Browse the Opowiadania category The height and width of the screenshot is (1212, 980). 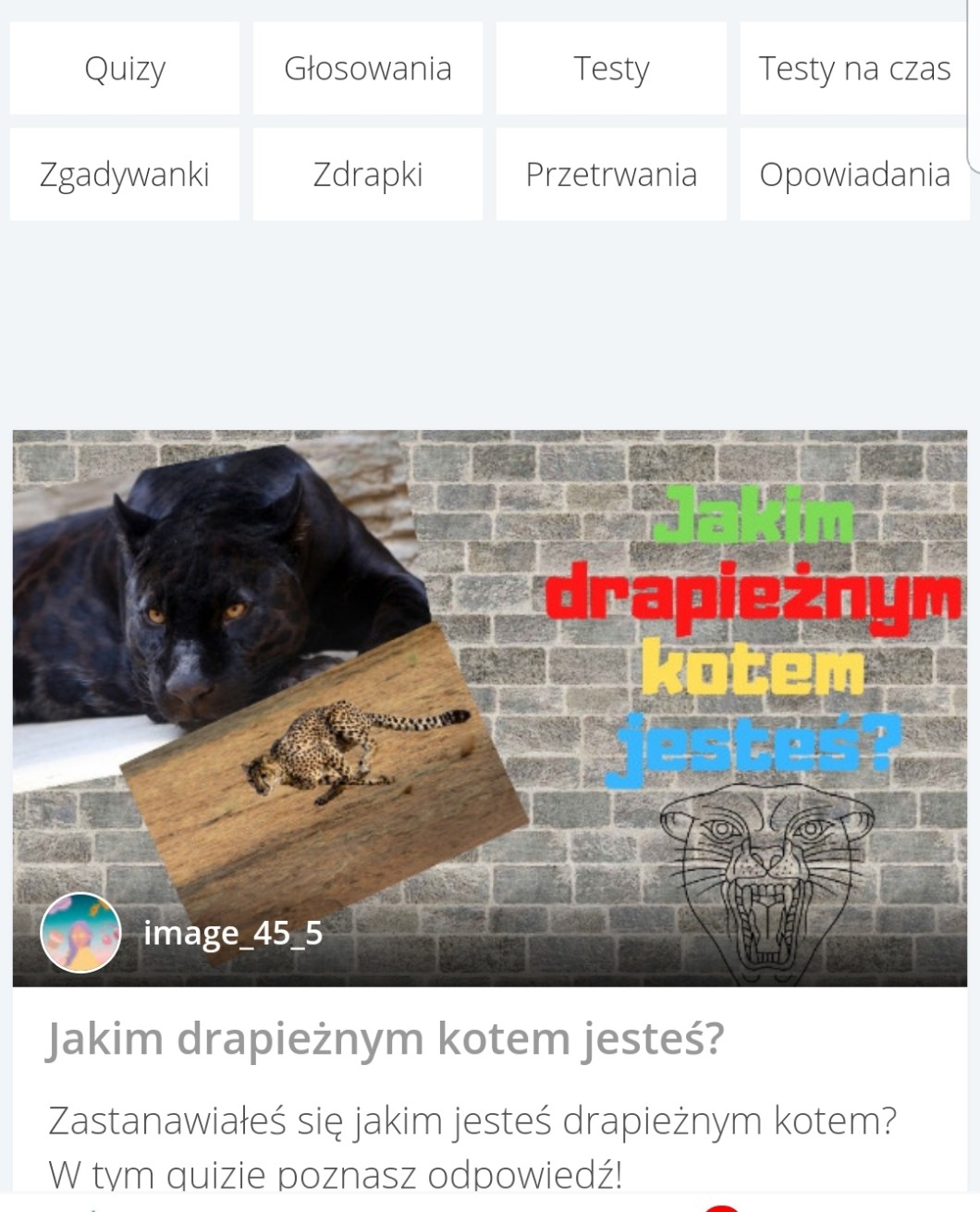coord(854,174)
